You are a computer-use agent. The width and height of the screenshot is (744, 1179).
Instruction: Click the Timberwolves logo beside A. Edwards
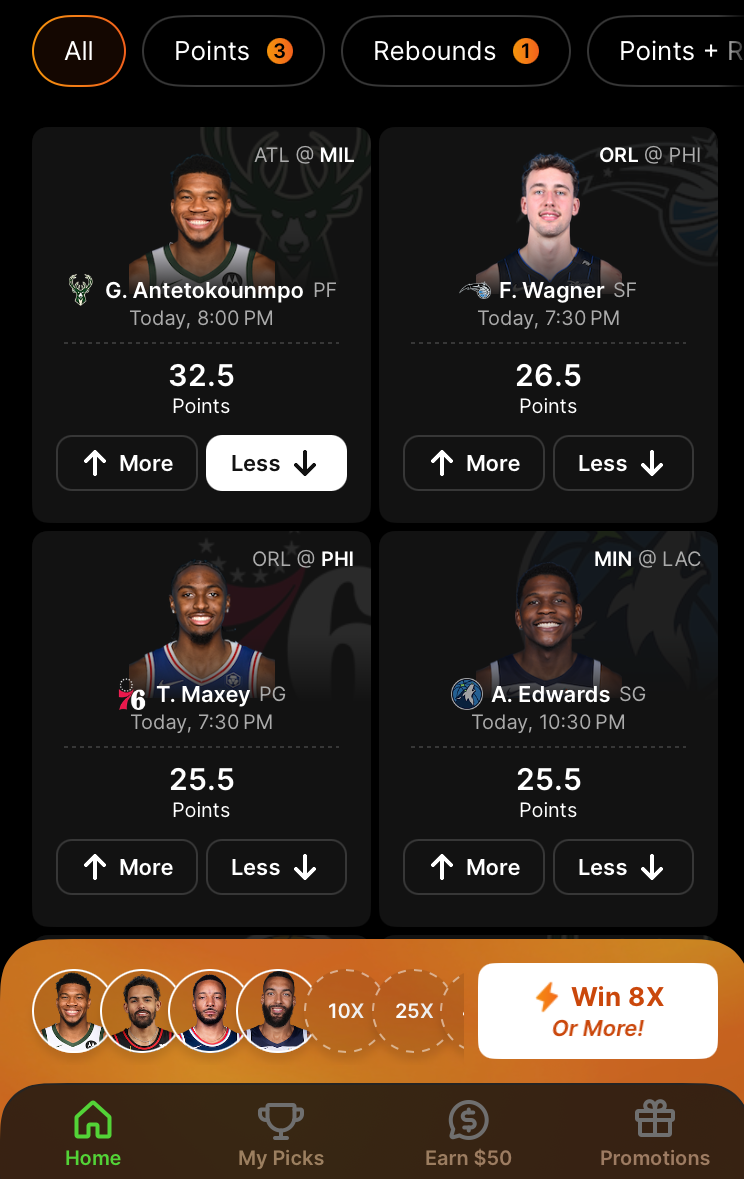coord(466,694)
